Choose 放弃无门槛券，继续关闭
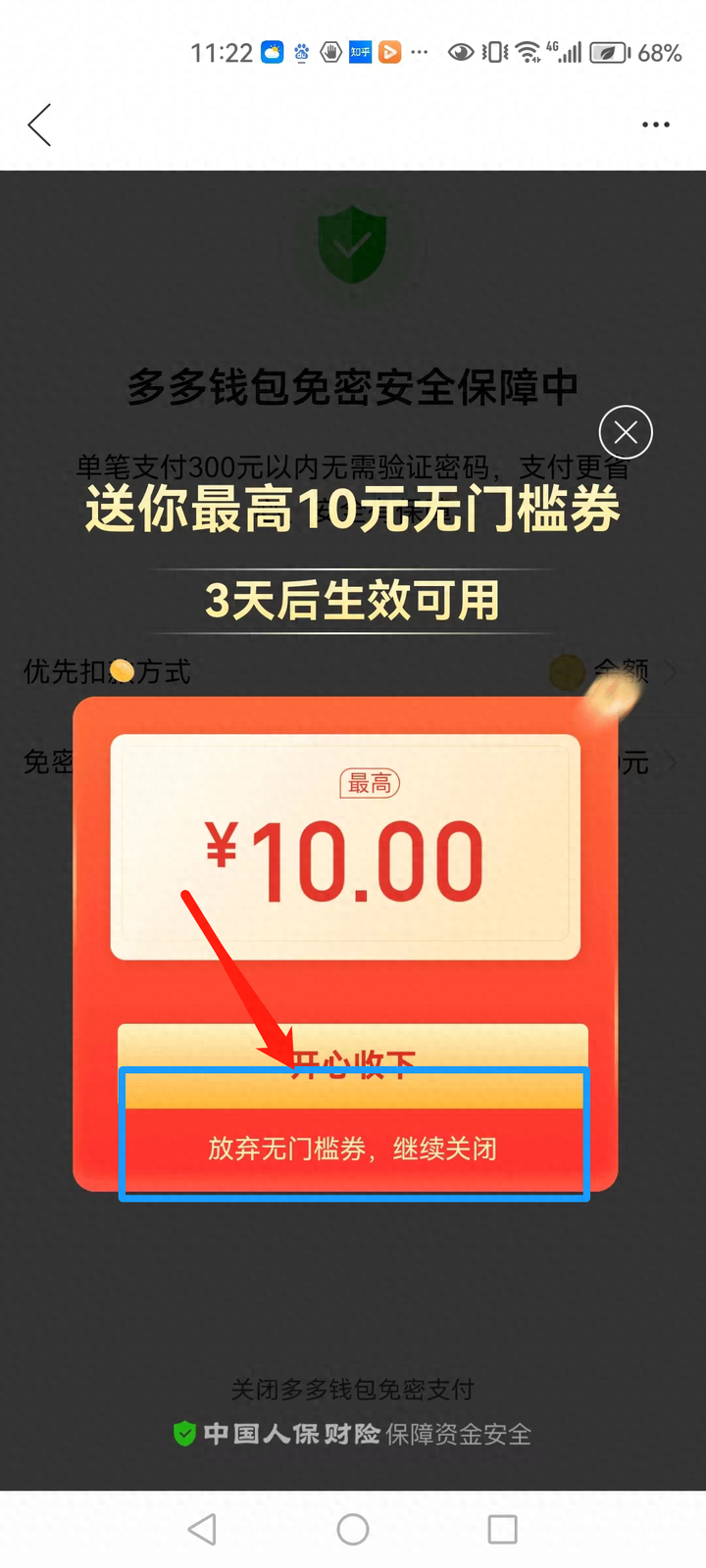The width and height of the screenshot is (706, 1568). 353,1149
